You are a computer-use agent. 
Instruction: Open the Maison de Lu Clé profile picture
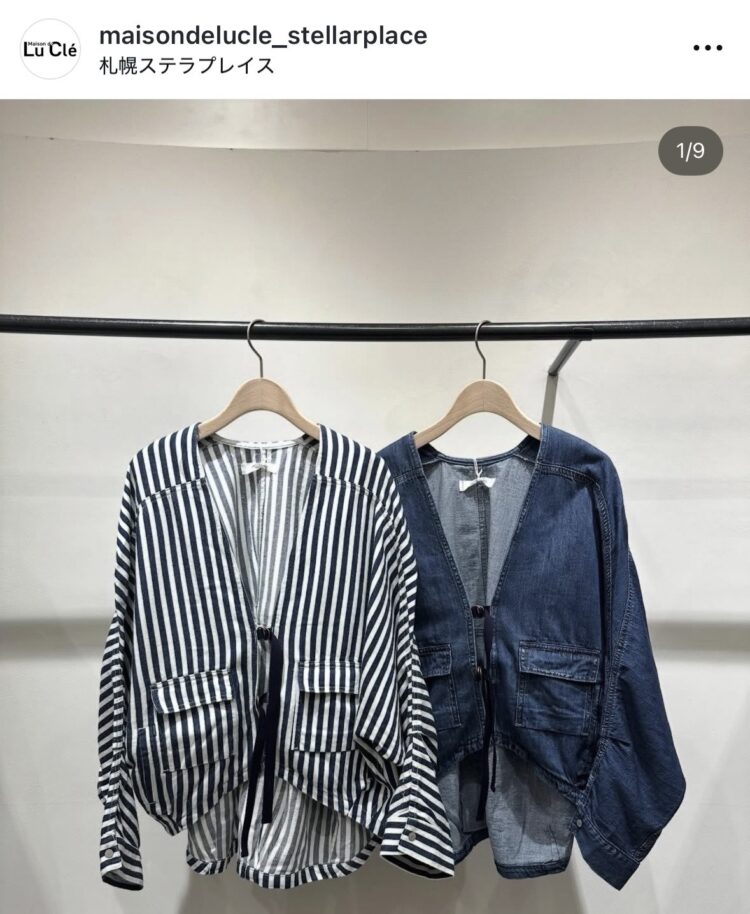(50, 49)
